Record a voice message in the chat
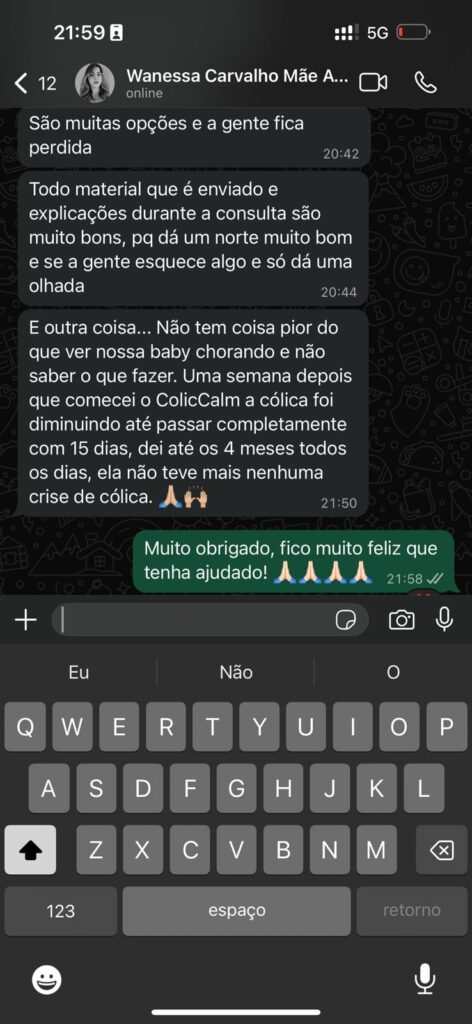 (445, 619)
